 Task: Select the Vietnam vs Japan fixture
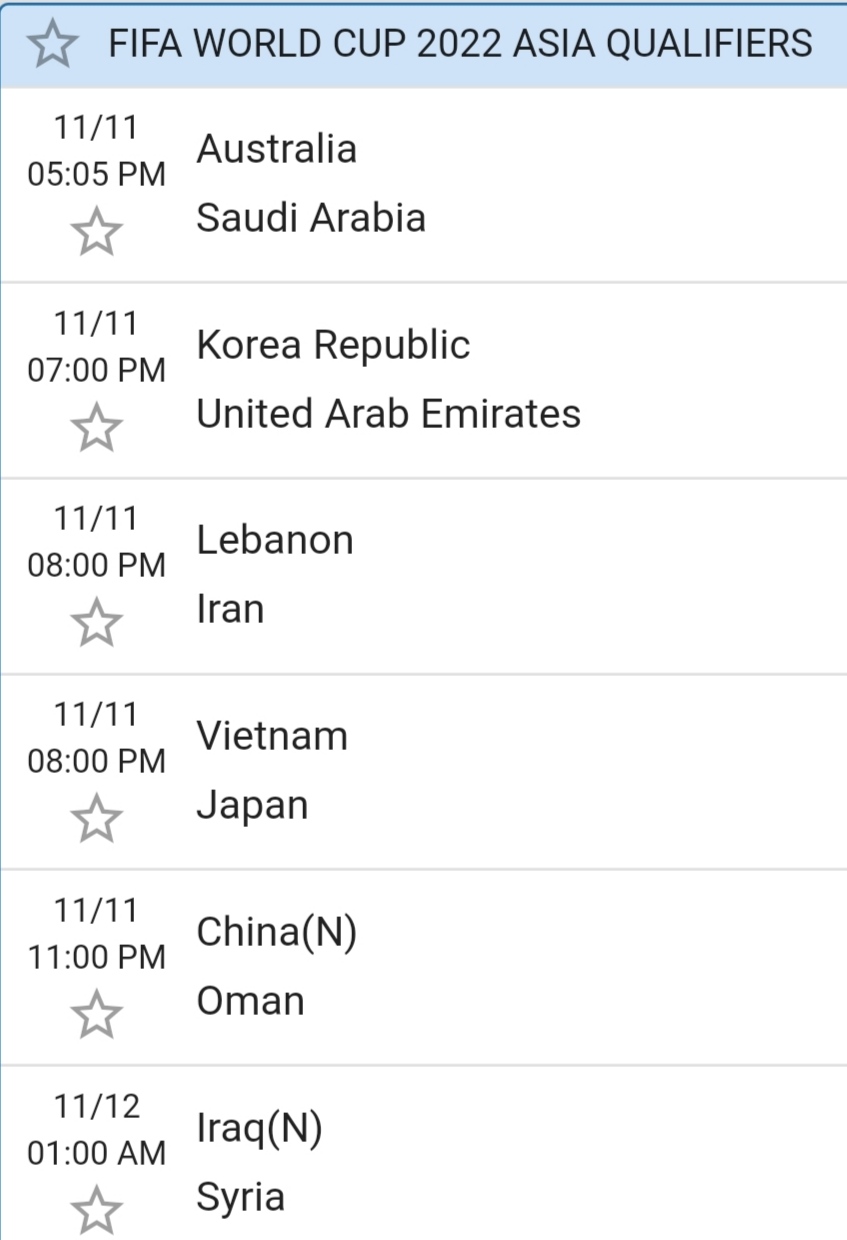[x=450, y=771]
